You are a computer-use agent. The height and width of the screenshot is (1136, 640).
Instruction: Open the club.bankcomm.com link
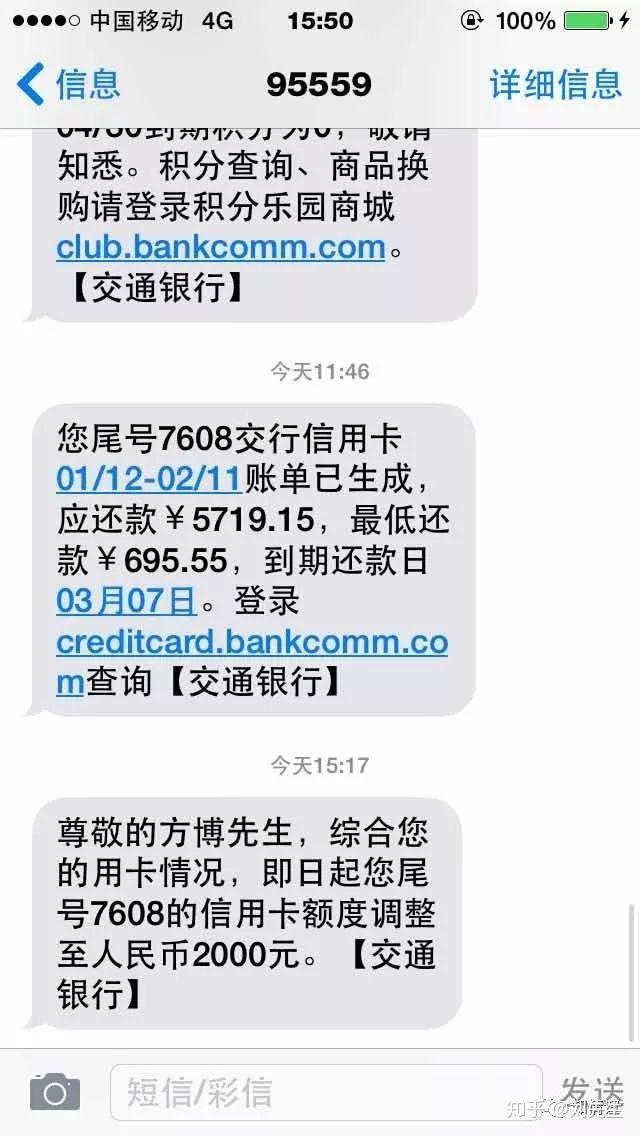pos(220,247)
